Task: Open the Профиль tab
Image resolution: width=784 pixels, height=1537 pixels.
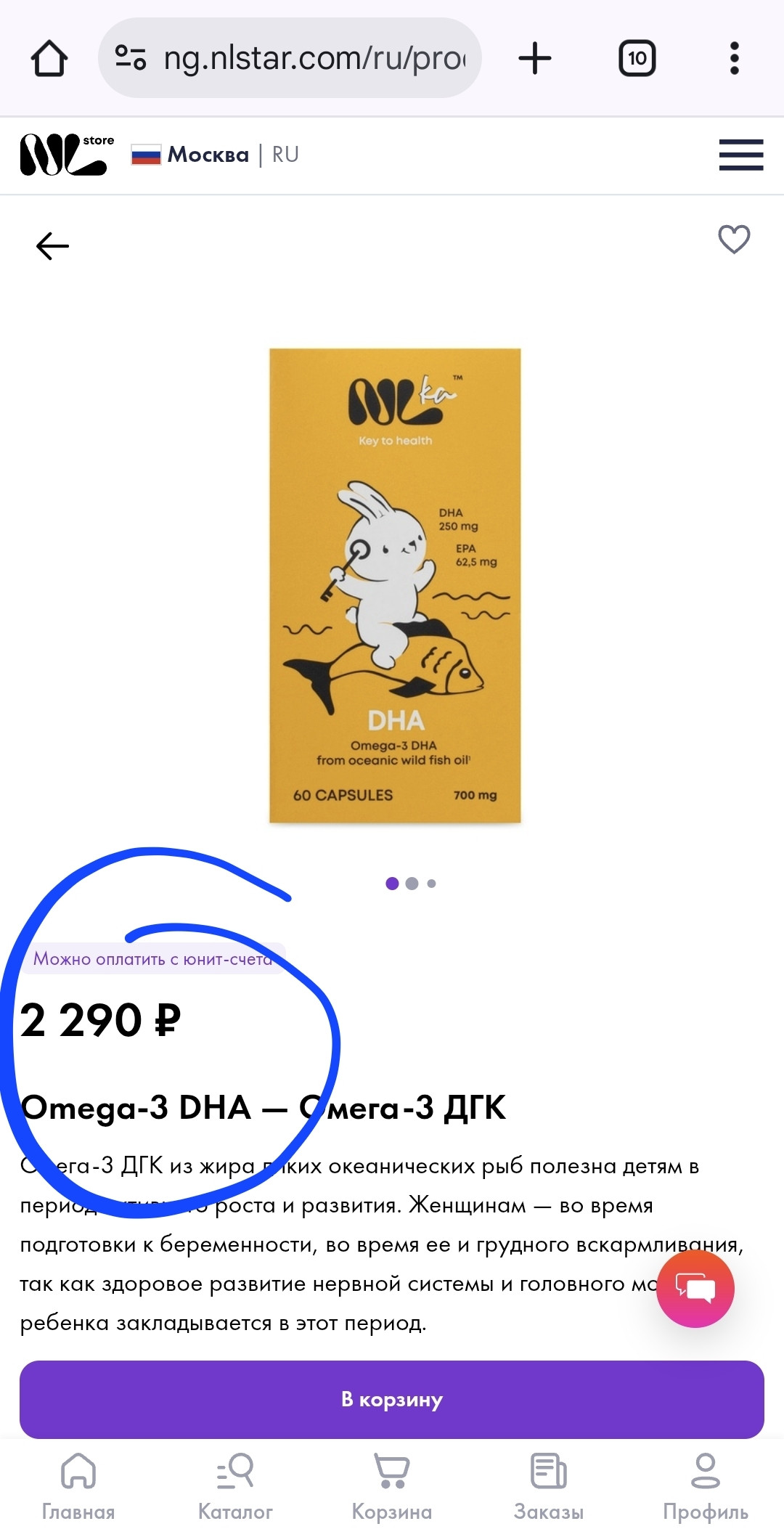Action: pos(705,1486)
